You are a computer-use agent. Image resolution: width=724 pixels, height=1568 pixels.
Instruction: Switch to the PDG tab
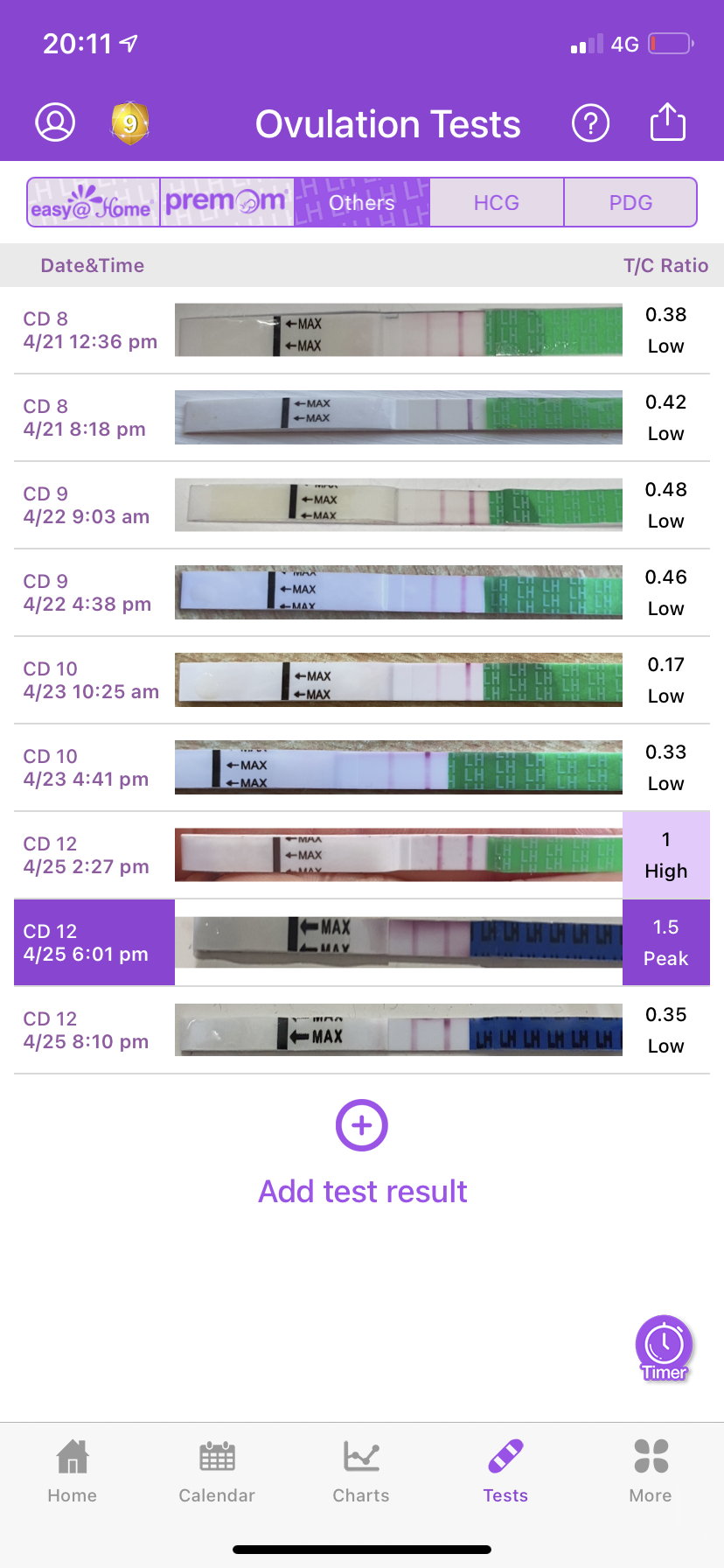click(630, 203)
